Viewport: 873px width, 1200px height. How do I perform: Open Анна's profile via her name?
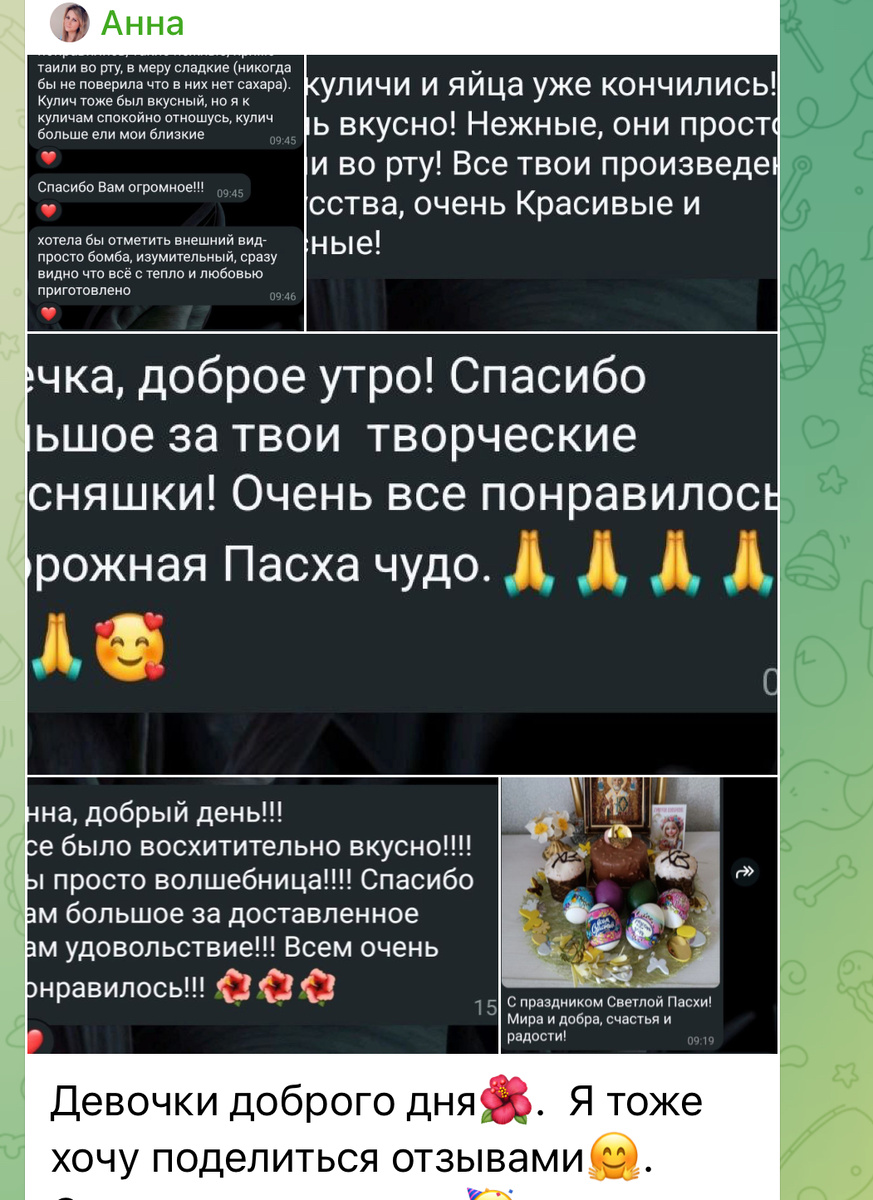click(143, 22)
